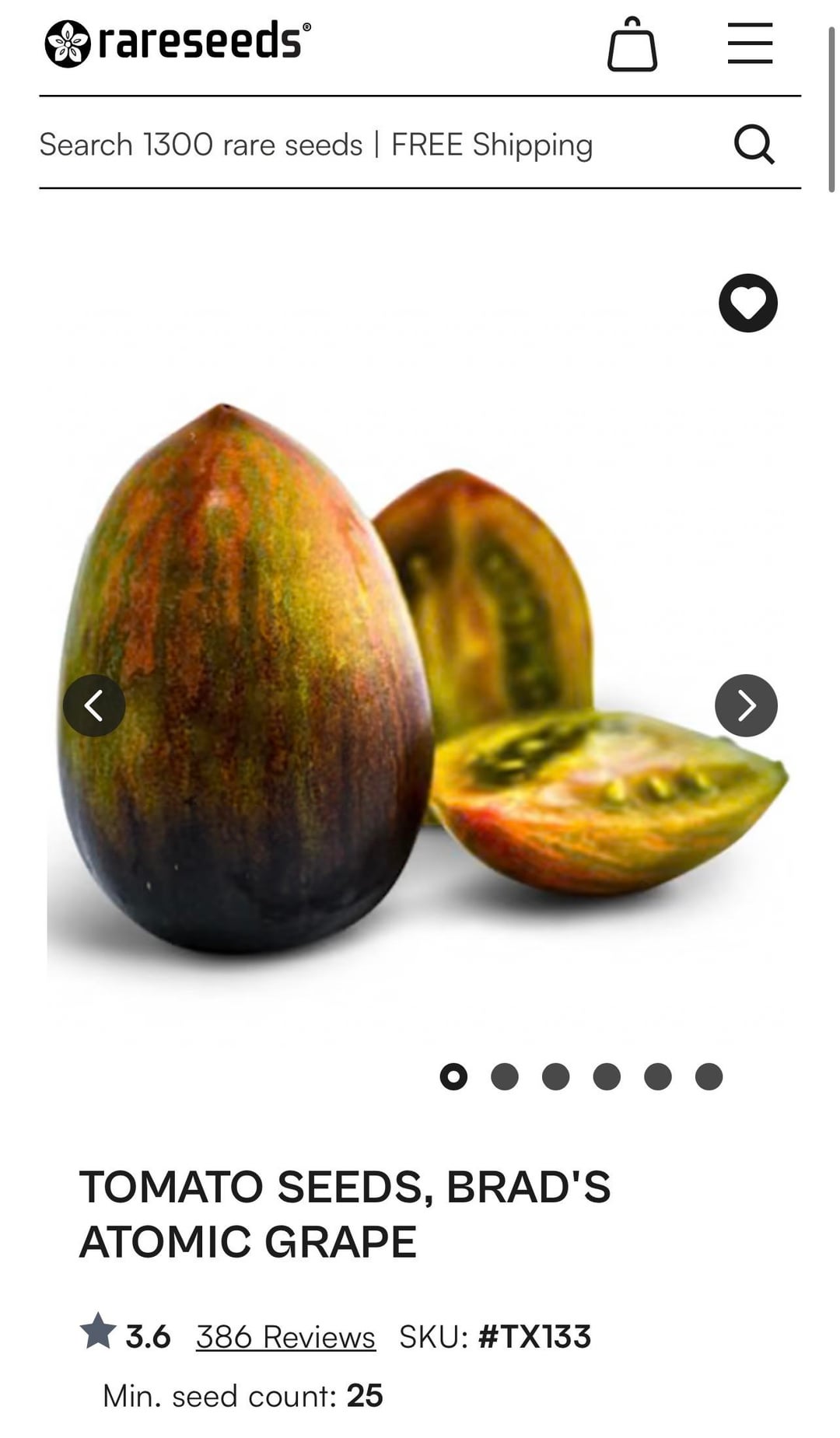
Task: Go to the previous product image
Action: [x=94, y=705]
